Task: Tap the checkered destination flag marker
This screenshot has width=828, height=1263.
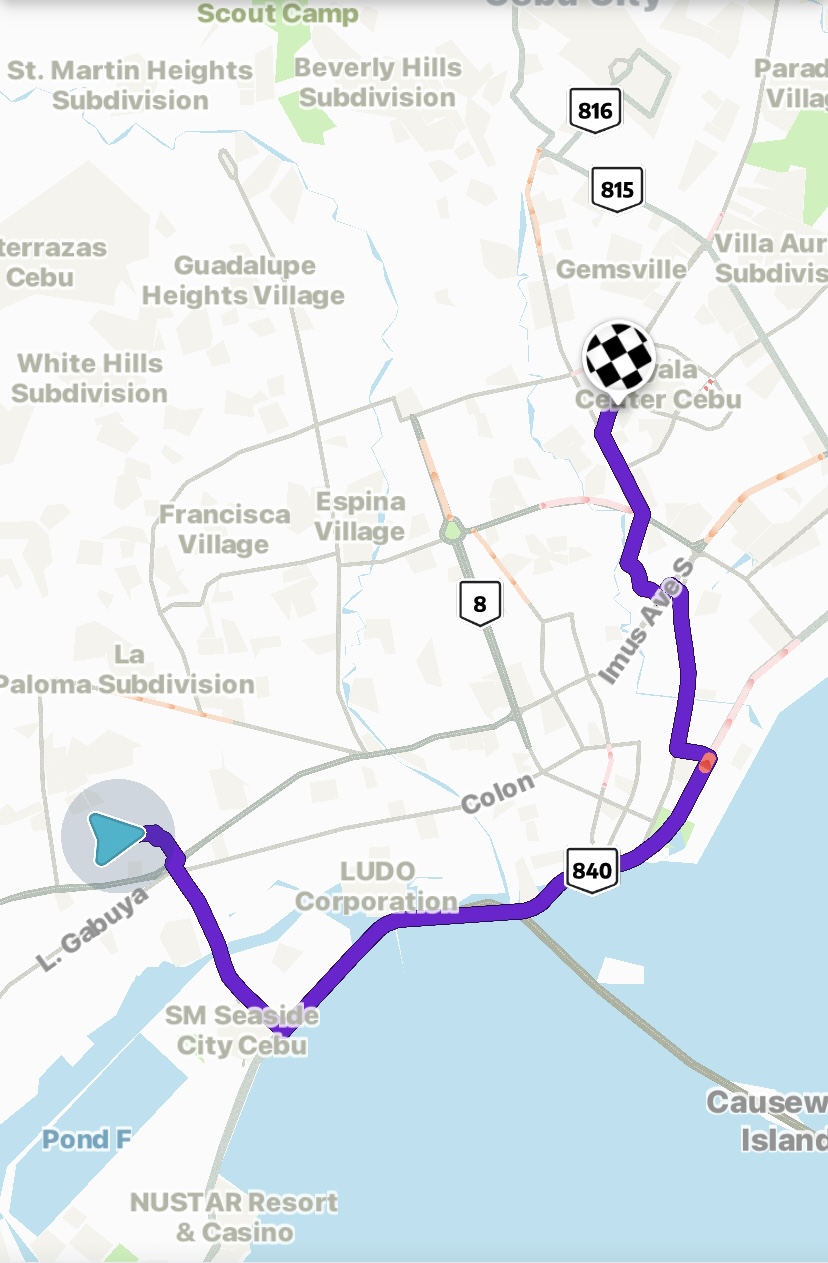Action: pos(619,358)
